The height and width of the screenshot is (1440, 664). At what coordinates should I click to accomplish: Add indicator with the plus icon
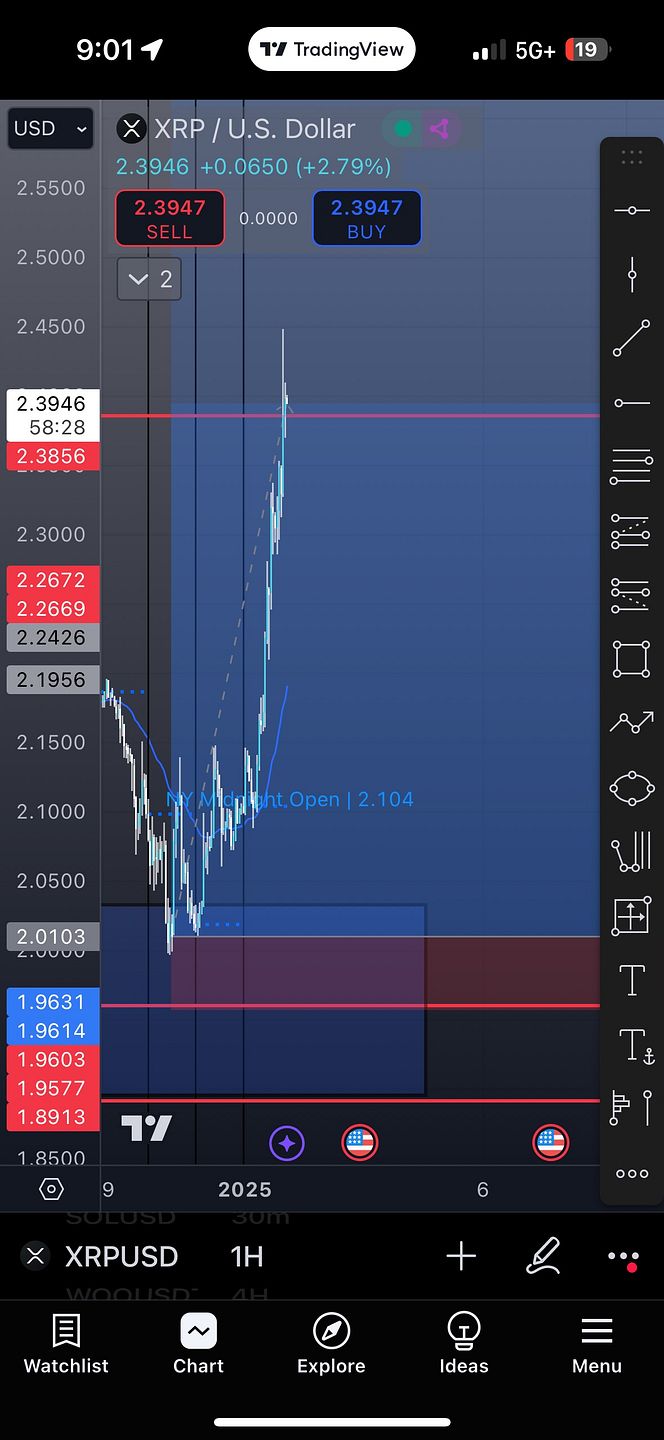pyautogui.click(x=461, y=1256)
